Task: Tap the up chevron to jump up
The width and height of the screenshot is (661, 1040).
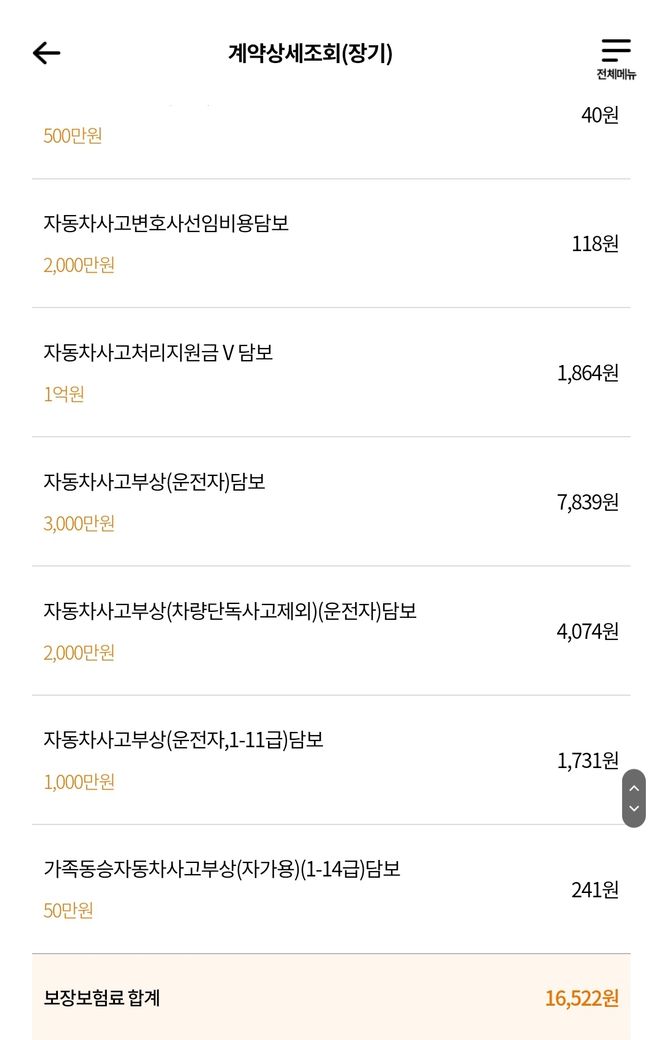Action: [634, 788]
